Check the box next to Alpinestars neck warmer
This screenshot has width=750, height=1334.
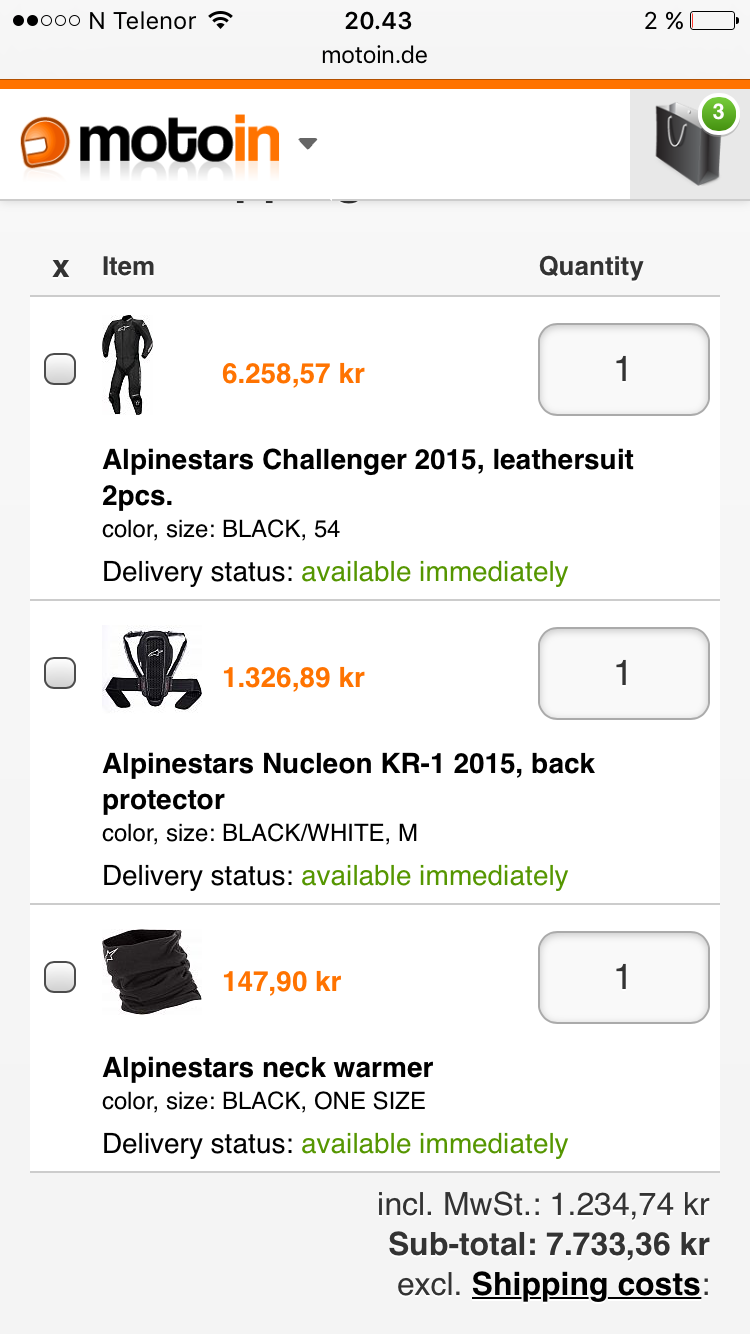(x=60, y=977)
